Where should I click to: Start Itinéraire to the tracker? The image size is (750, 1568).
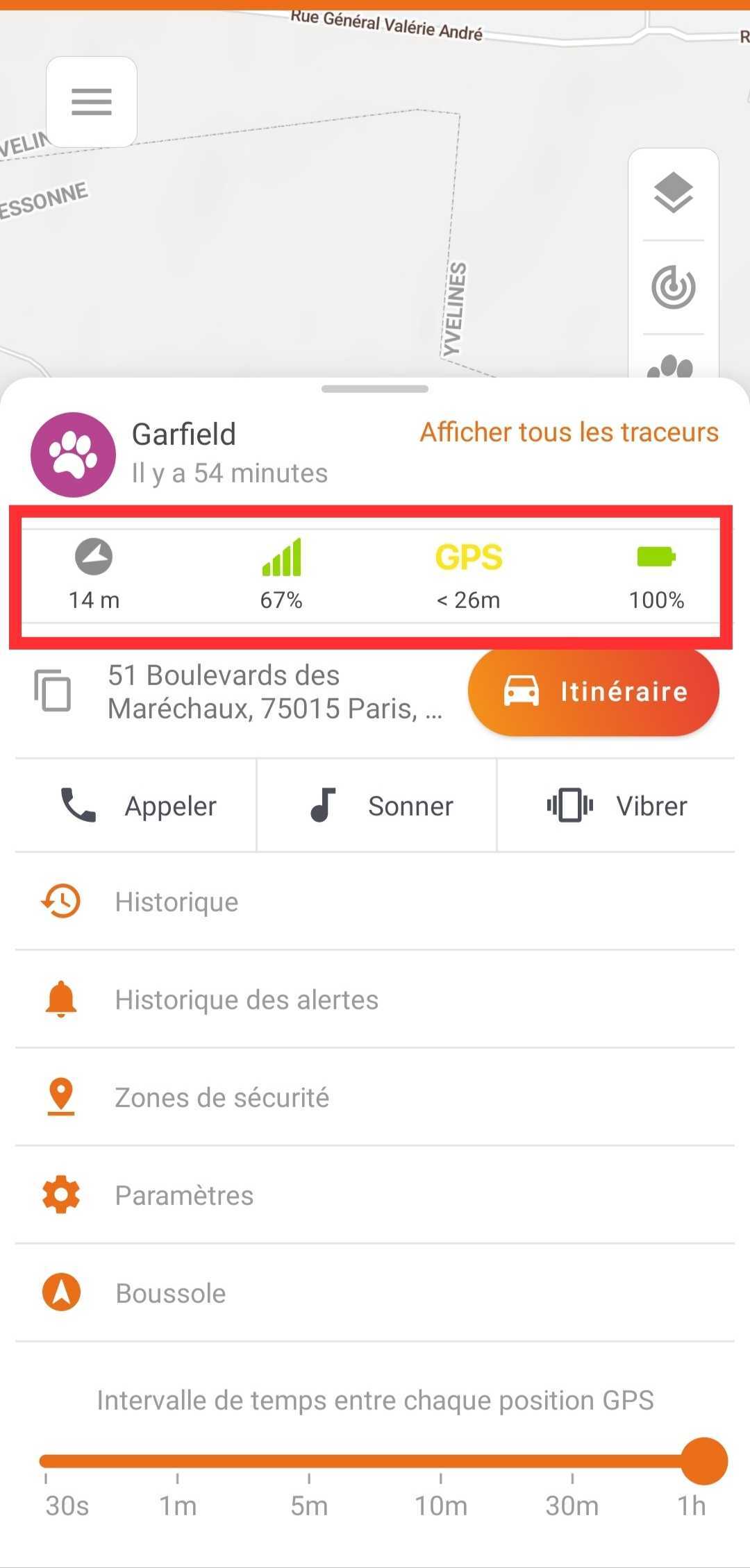coord(594,691)
